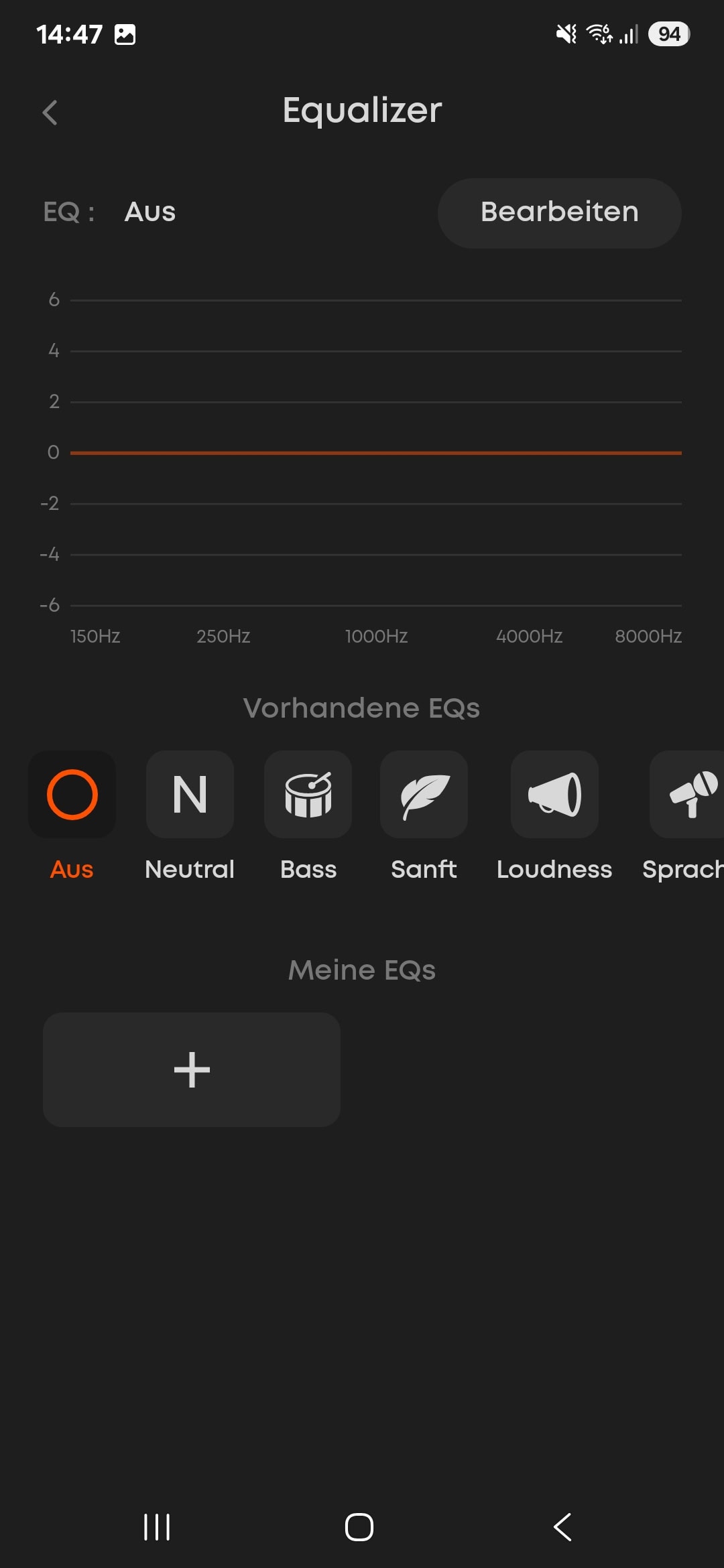This screenshot has width=724, height=1568.
Task: Tap the Bearbeiten button
Action: click(559, 213)
